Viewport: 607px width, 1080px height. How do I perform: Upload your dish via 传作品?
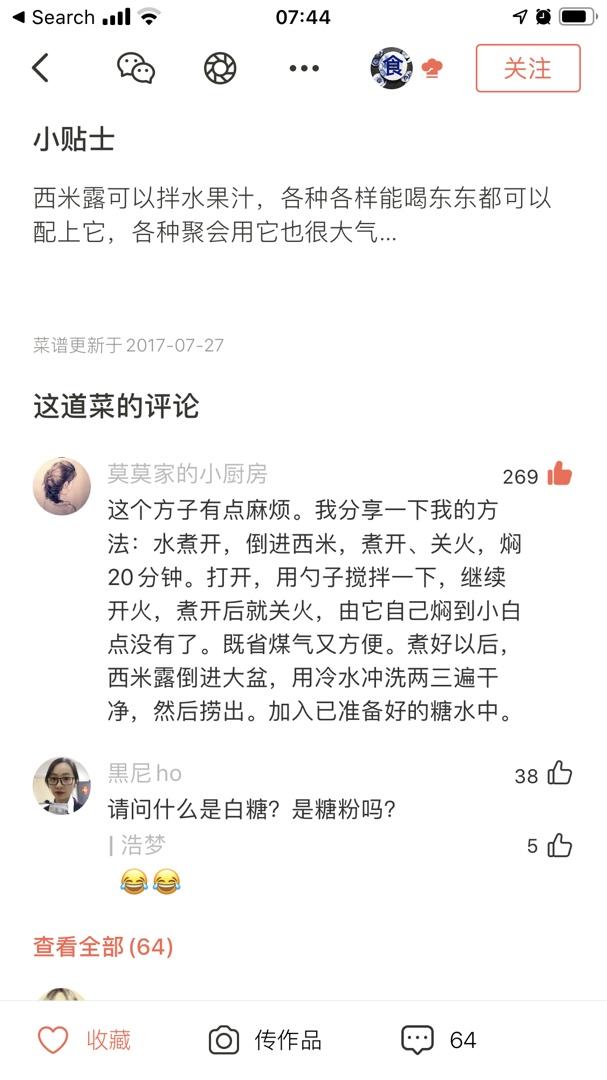[x=266, y=1040]
